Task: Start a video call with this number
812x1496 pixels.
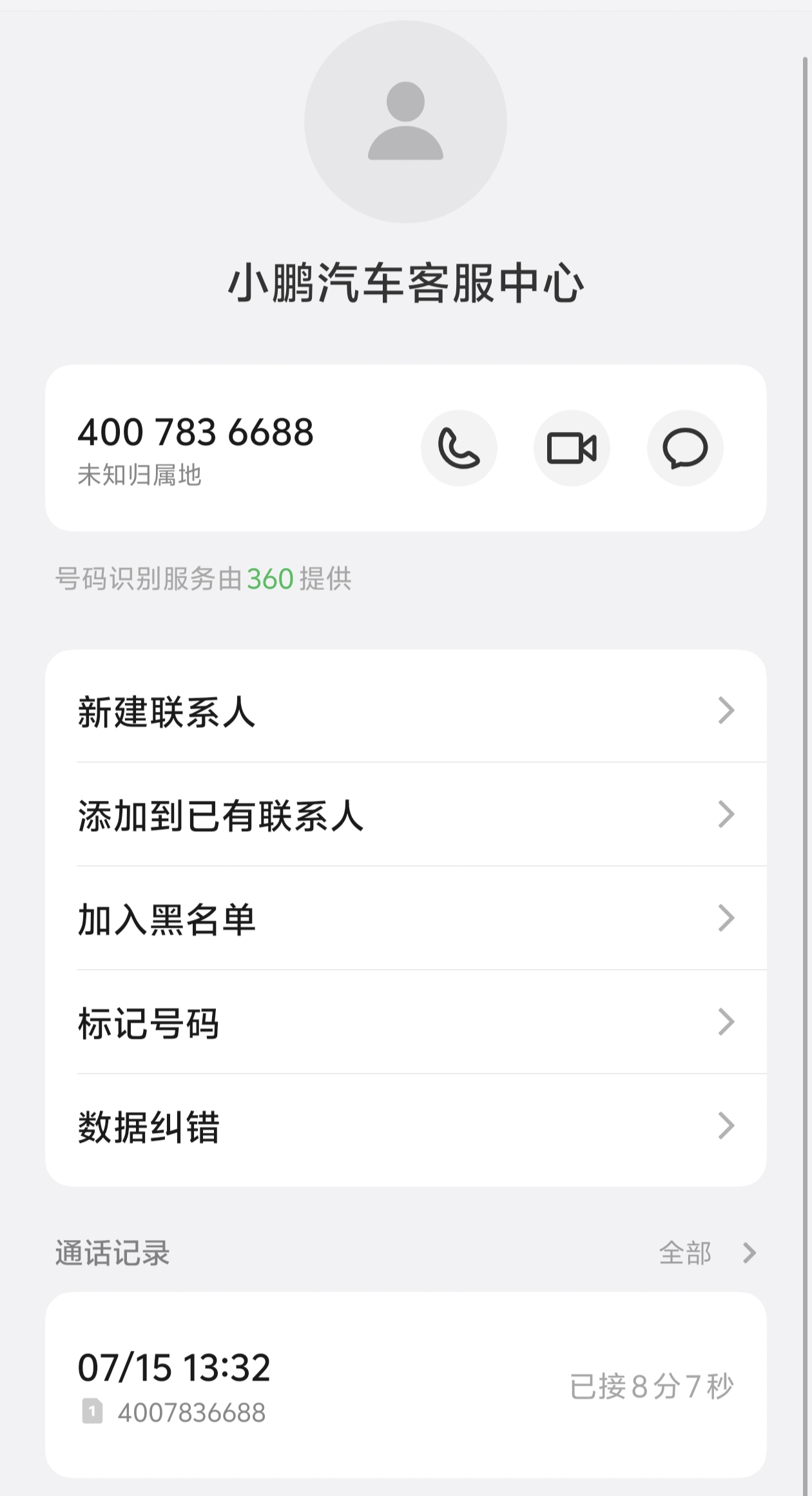Action: point(572,448)
